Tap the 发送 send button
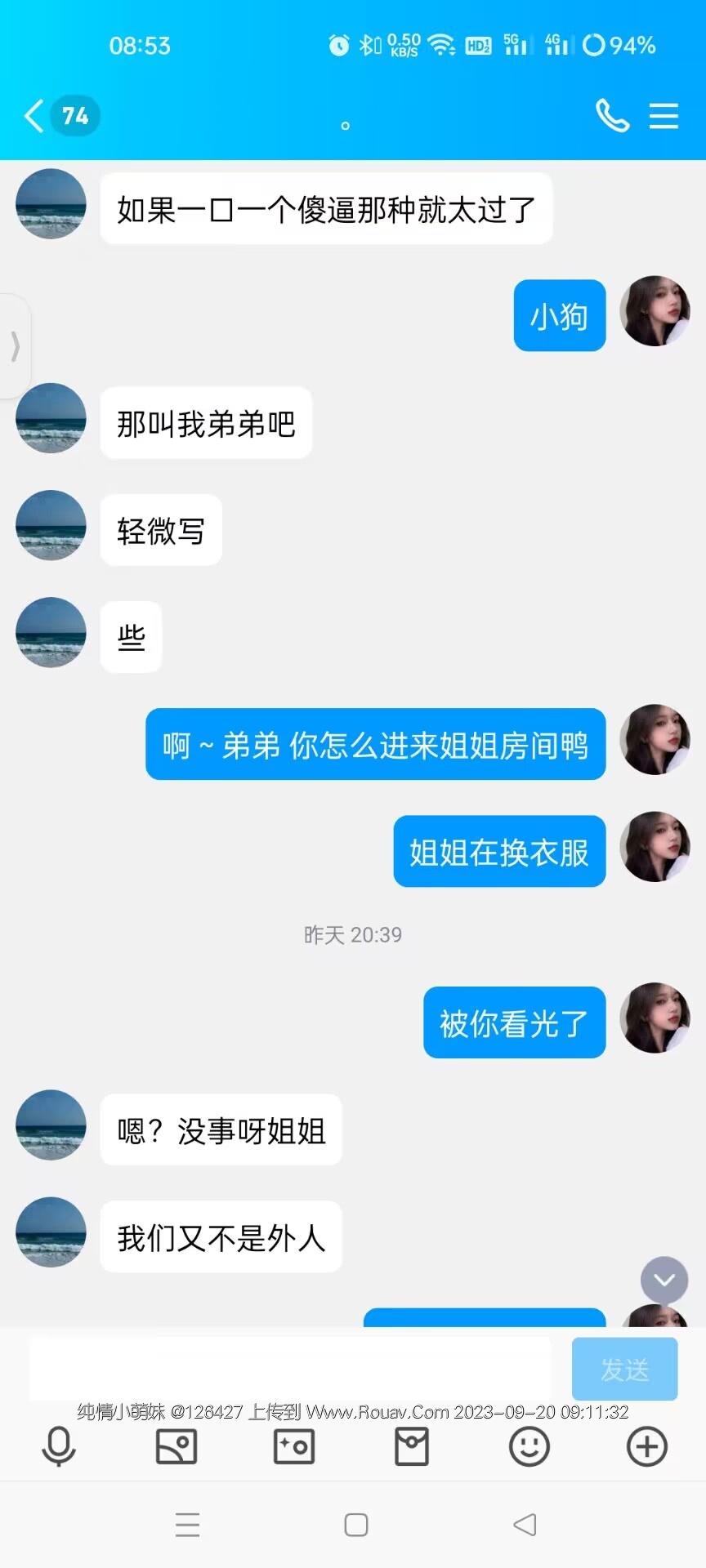706x1568 pixels. 624,1370
